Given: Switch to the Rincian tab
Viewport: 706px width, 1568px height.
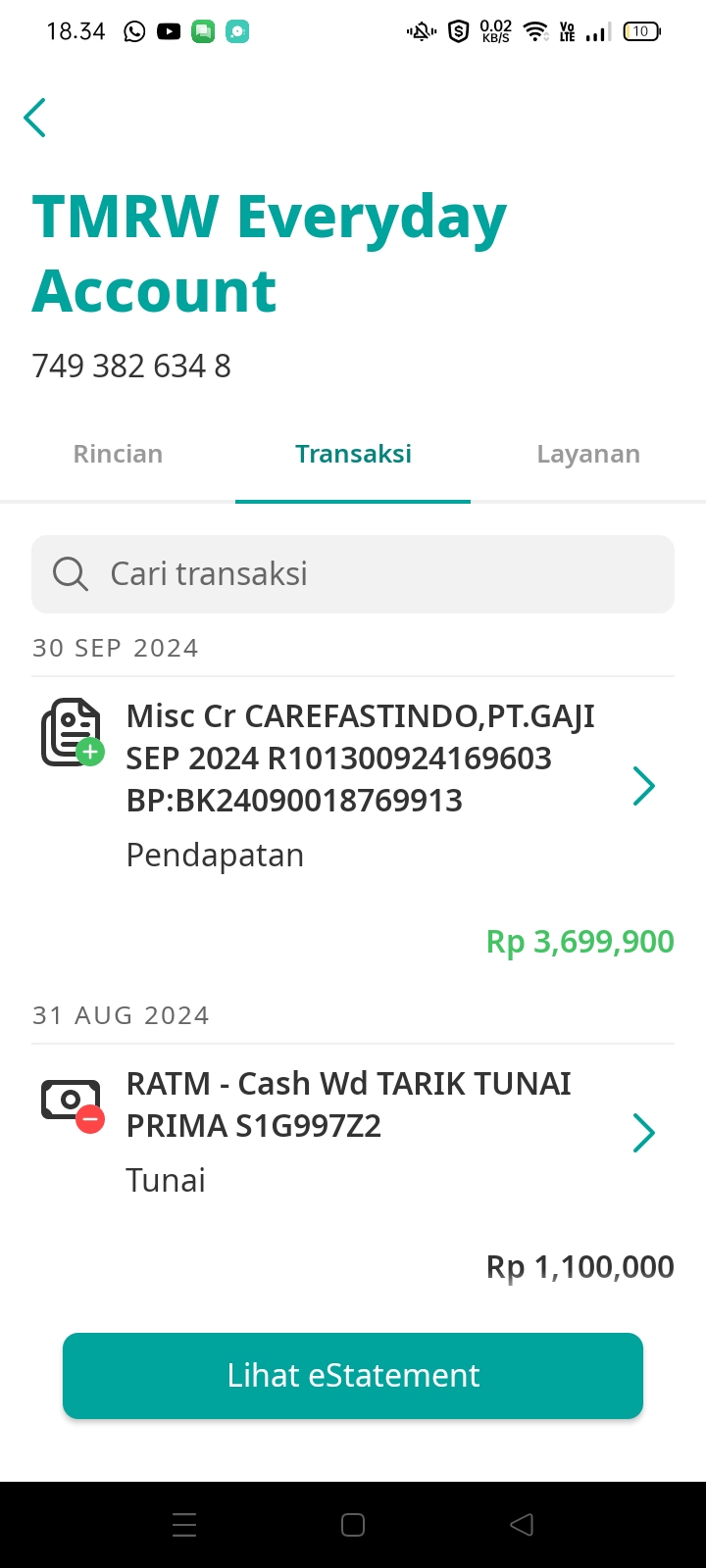Looking at the screenshot, I should click(x=118, y=454).
